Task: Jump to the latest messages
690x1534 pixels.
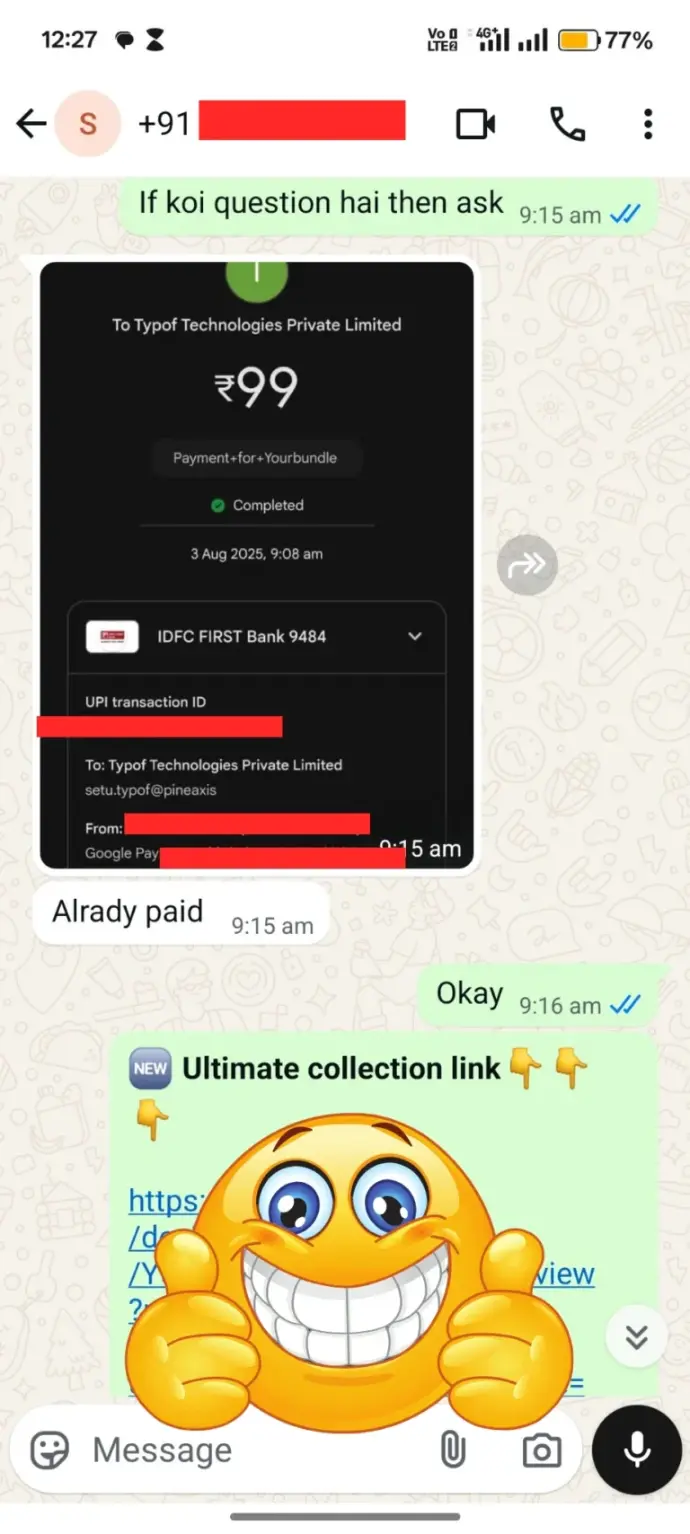Action: point(637,1336)
